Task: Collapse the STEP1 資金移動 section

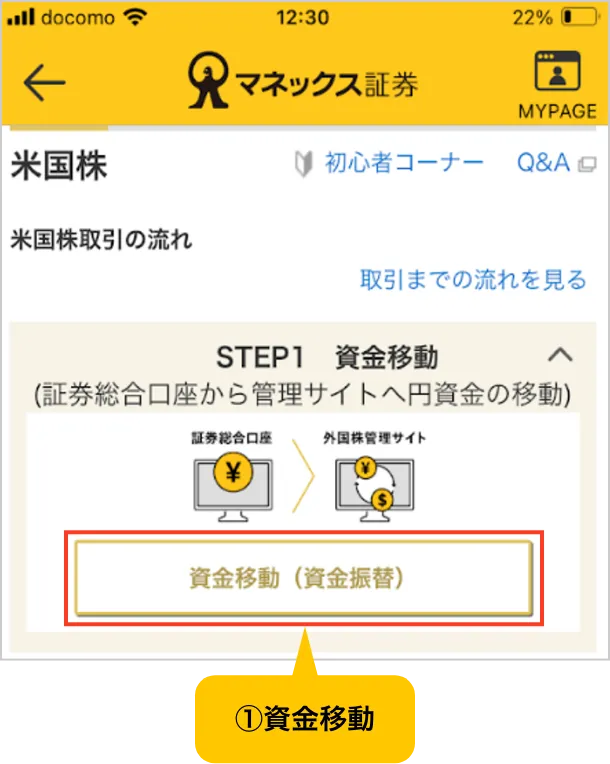Action: pyautogui.click(x=562, y=354)
